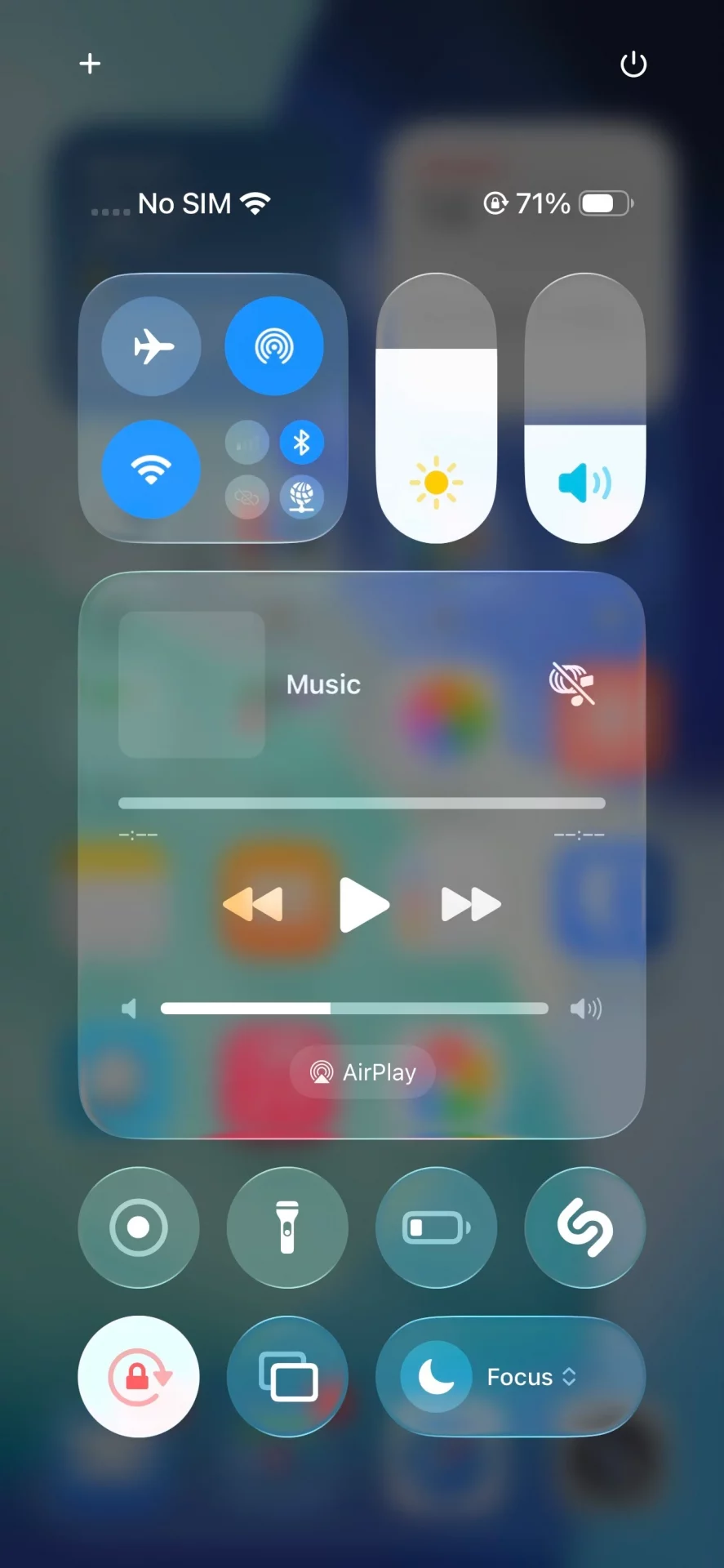Enable Airplane Mode

(151, 346)
